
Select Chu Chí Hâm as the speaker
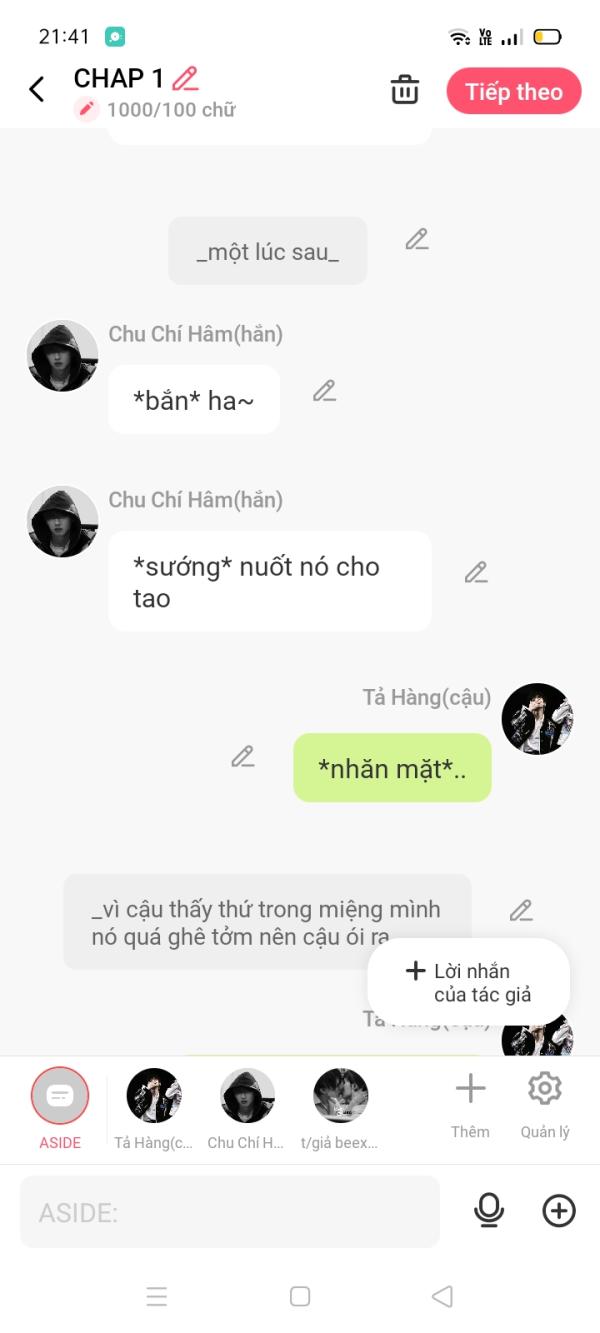pyautogui.click(x=247, y=1108)
